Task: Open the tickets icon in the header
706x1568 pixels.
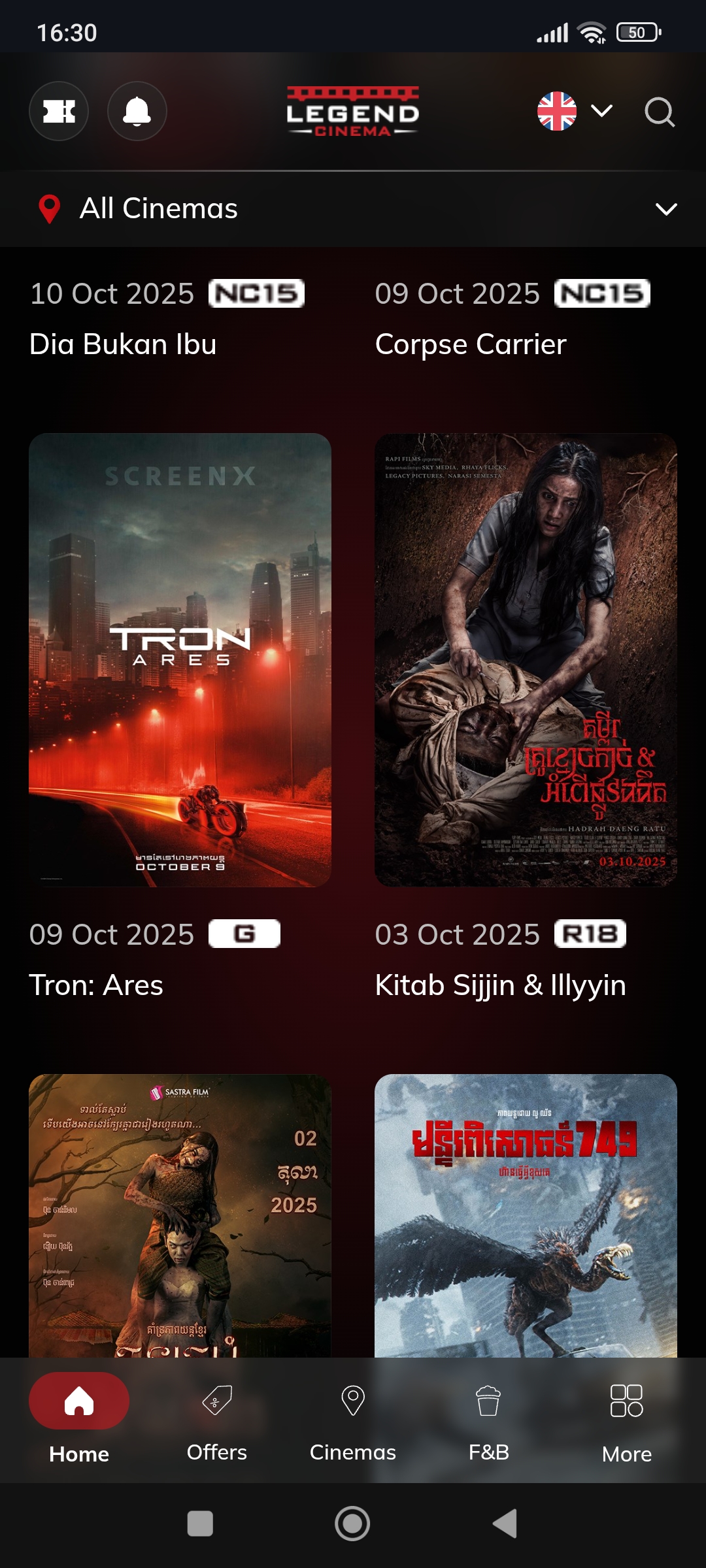Action: pyautogui.click(x=59, y=111)
